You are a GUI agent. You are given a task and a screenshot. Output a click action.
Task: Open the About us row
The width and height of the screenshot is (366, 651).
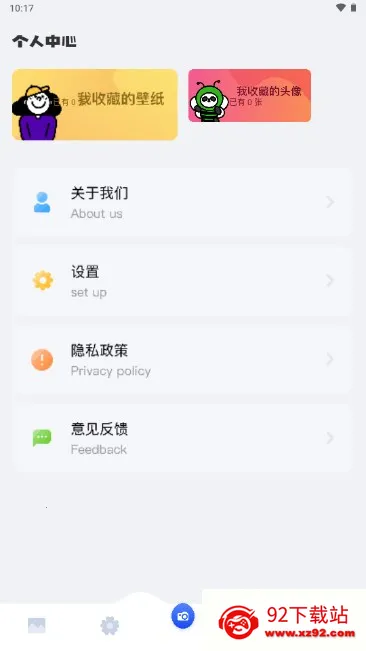pos(183,202)
